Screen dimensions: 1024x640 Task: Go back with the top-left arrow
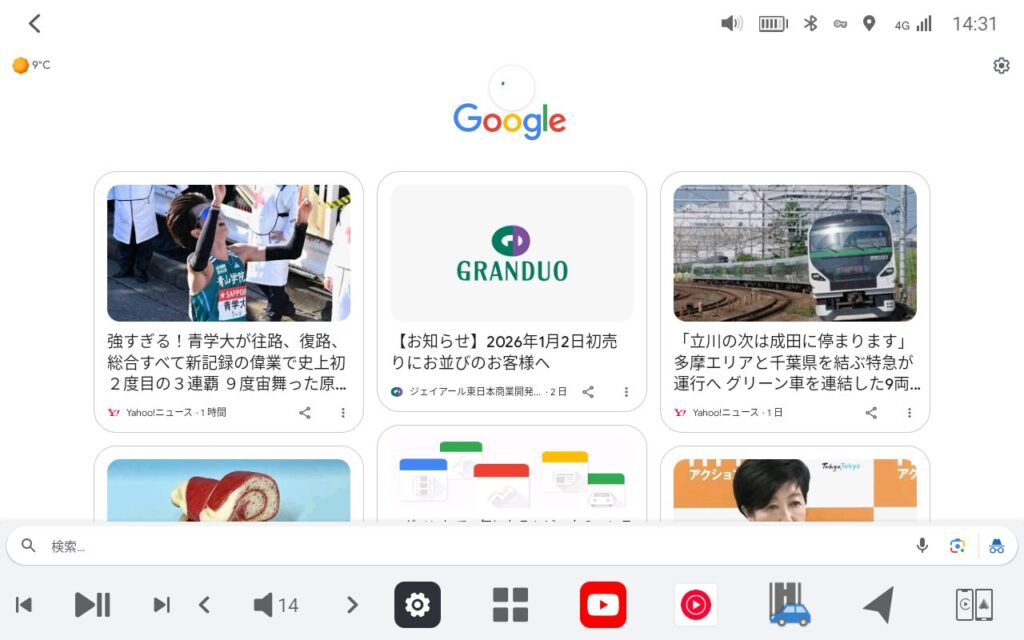[x=35, y=23]
